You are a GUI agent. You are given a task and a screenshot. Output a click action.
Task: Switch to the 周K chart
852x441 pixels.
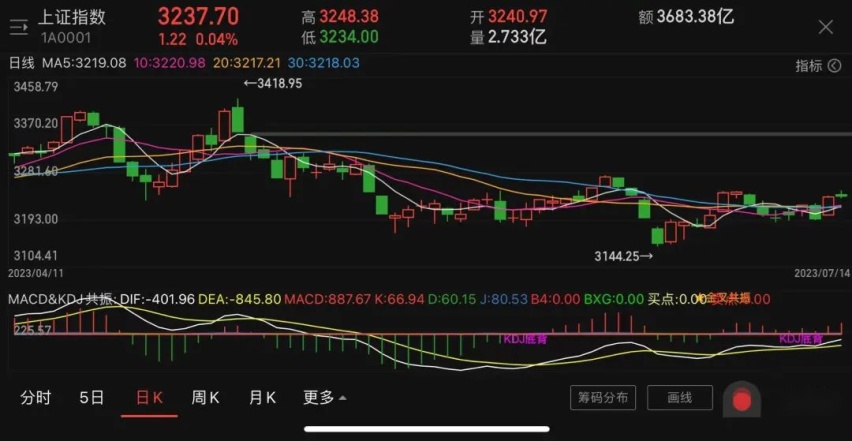[205, 398]
